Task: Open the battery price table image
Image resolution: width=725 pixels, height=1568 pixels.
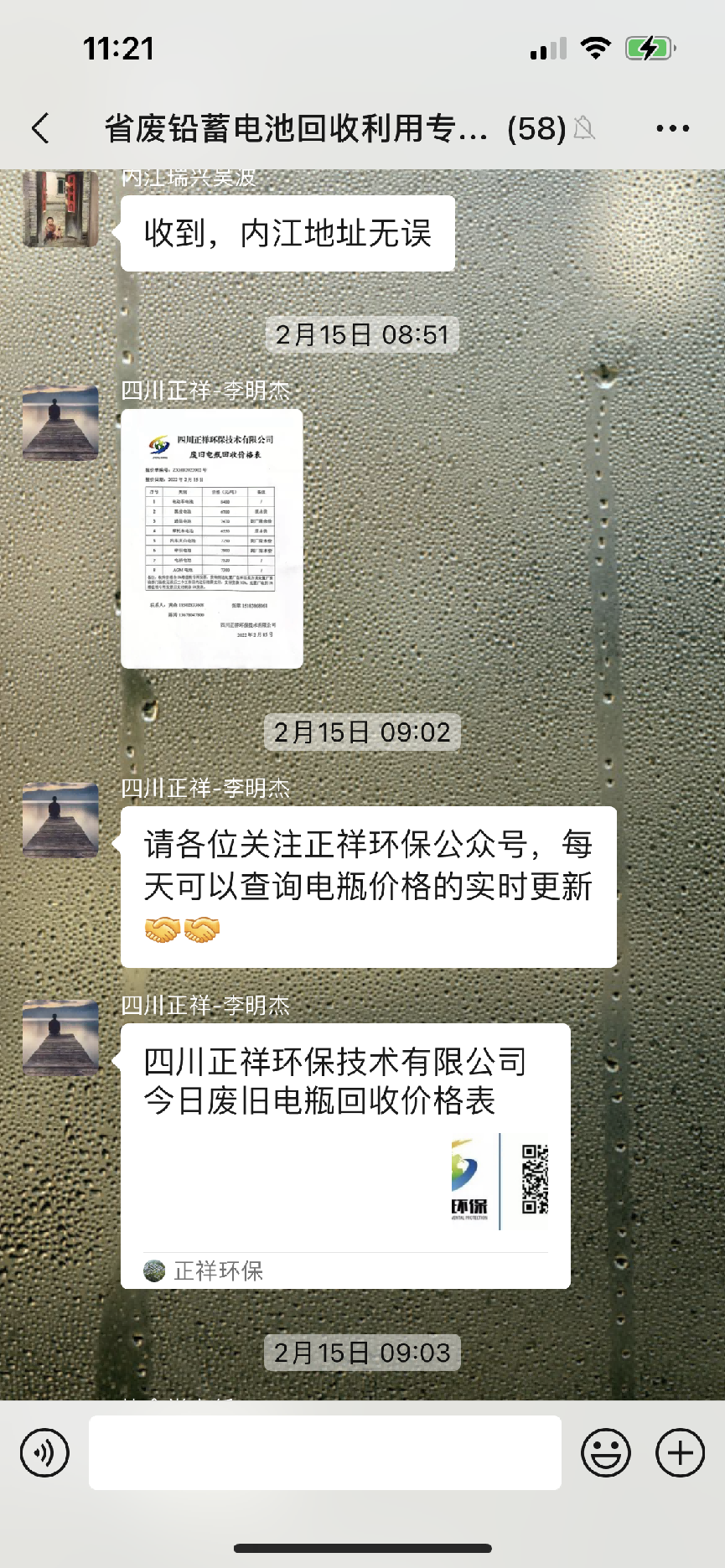Action: click(212, 539)
